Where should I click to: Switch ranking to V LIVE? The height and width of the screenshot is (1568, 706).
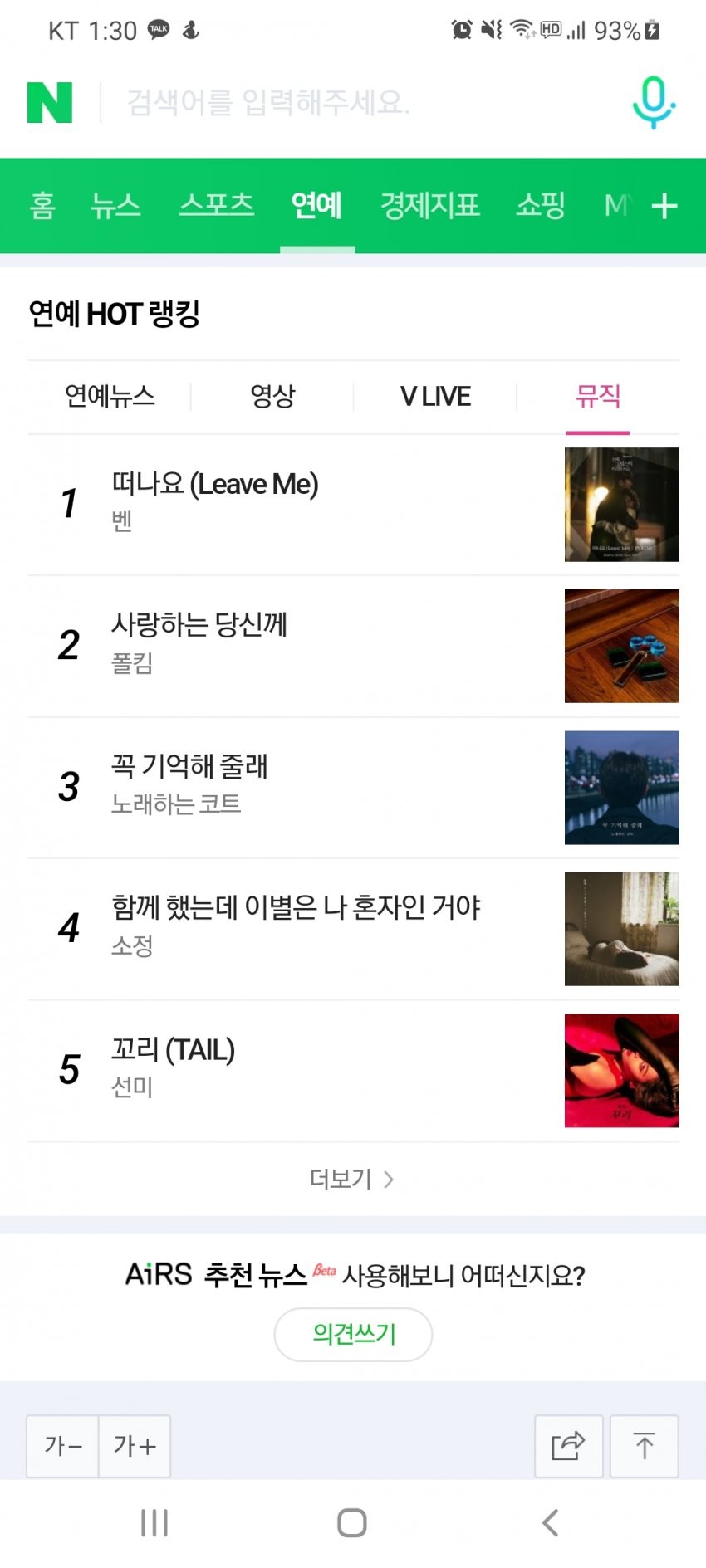[435, 397]
